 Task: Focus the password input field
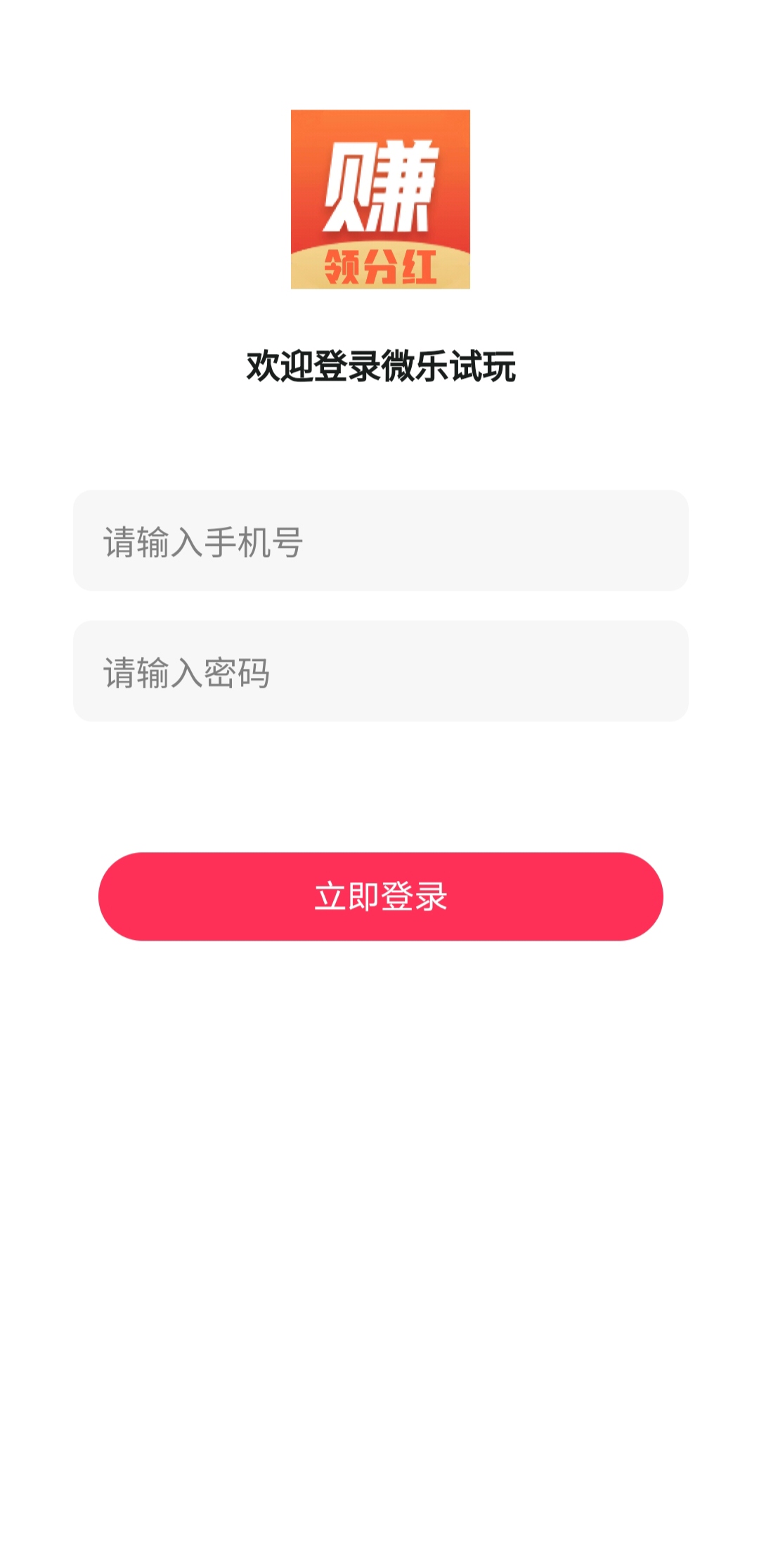point(380,671)
